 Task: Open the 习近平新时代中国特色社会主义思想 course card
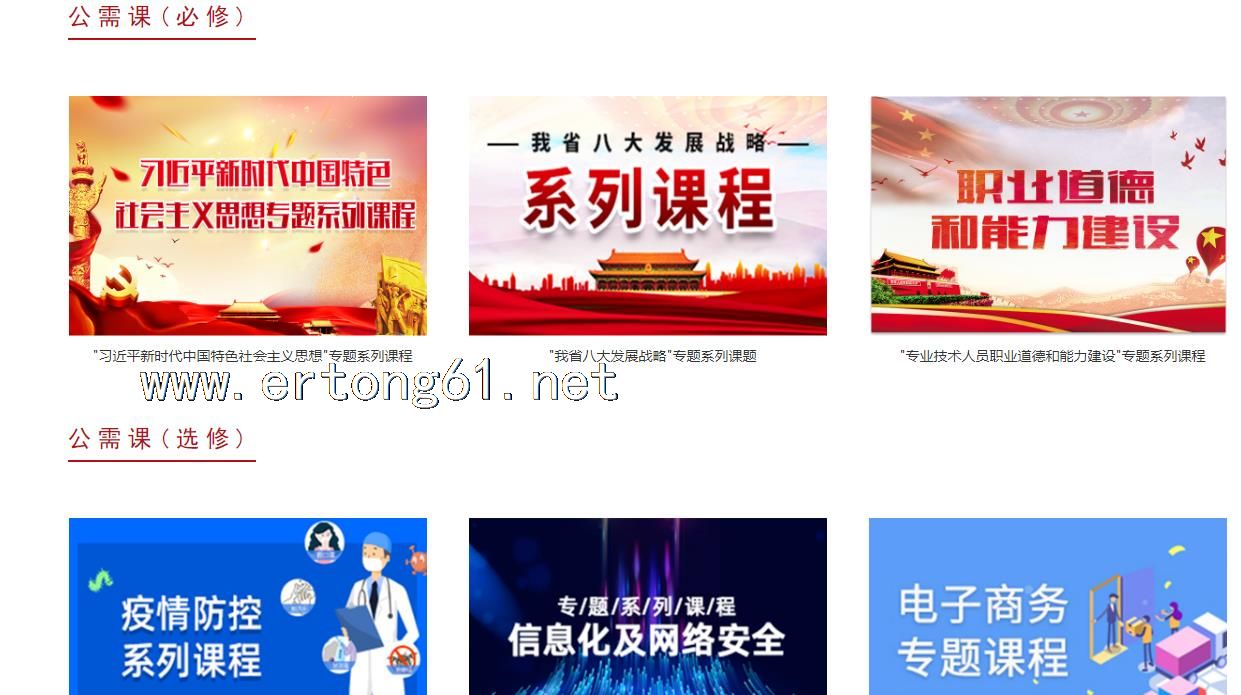[247, 215]
